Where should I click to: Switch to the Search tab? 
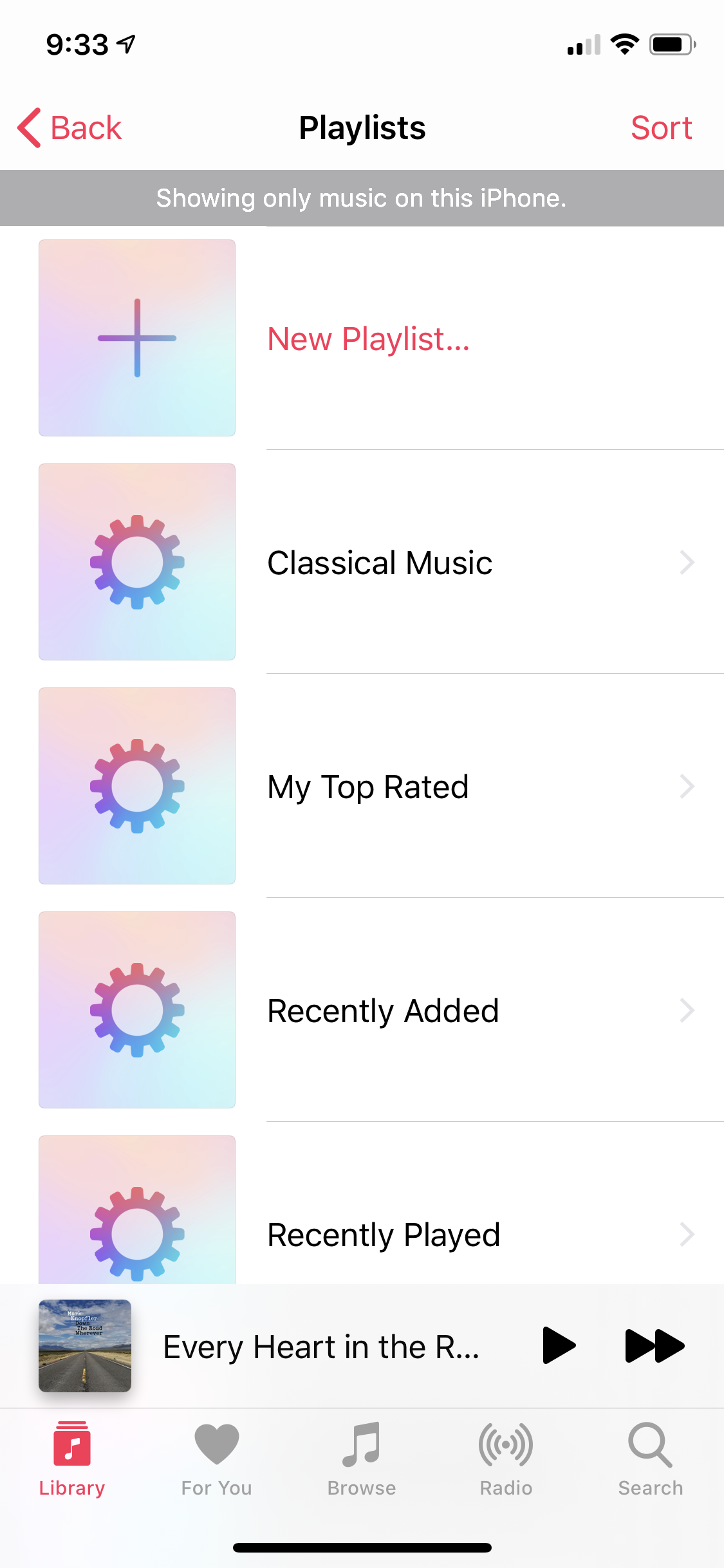pyautogui.click(x=651, y=1459)
